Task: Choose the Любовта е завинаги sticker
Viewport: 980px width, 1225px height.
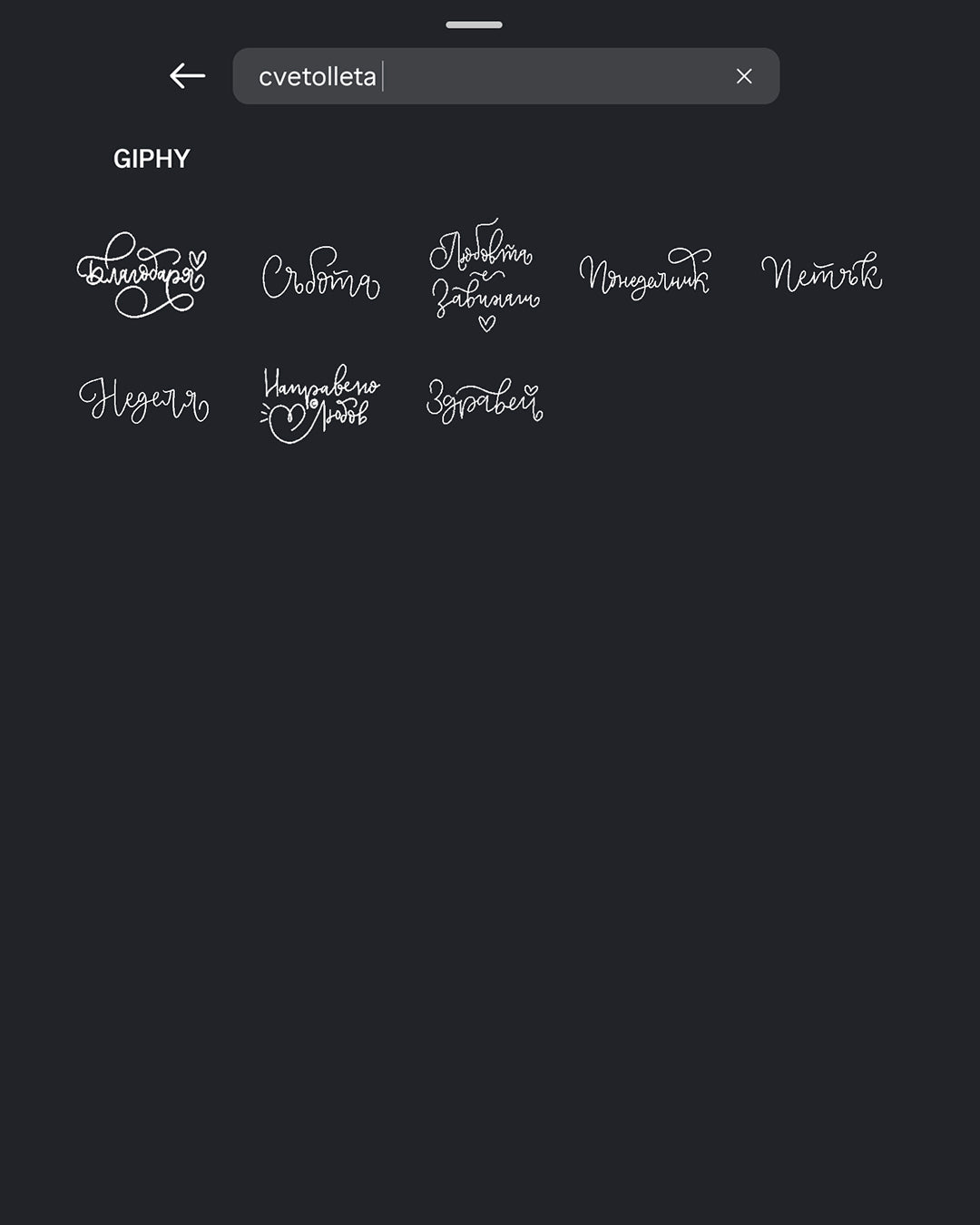Action: (x=484, y=275)
